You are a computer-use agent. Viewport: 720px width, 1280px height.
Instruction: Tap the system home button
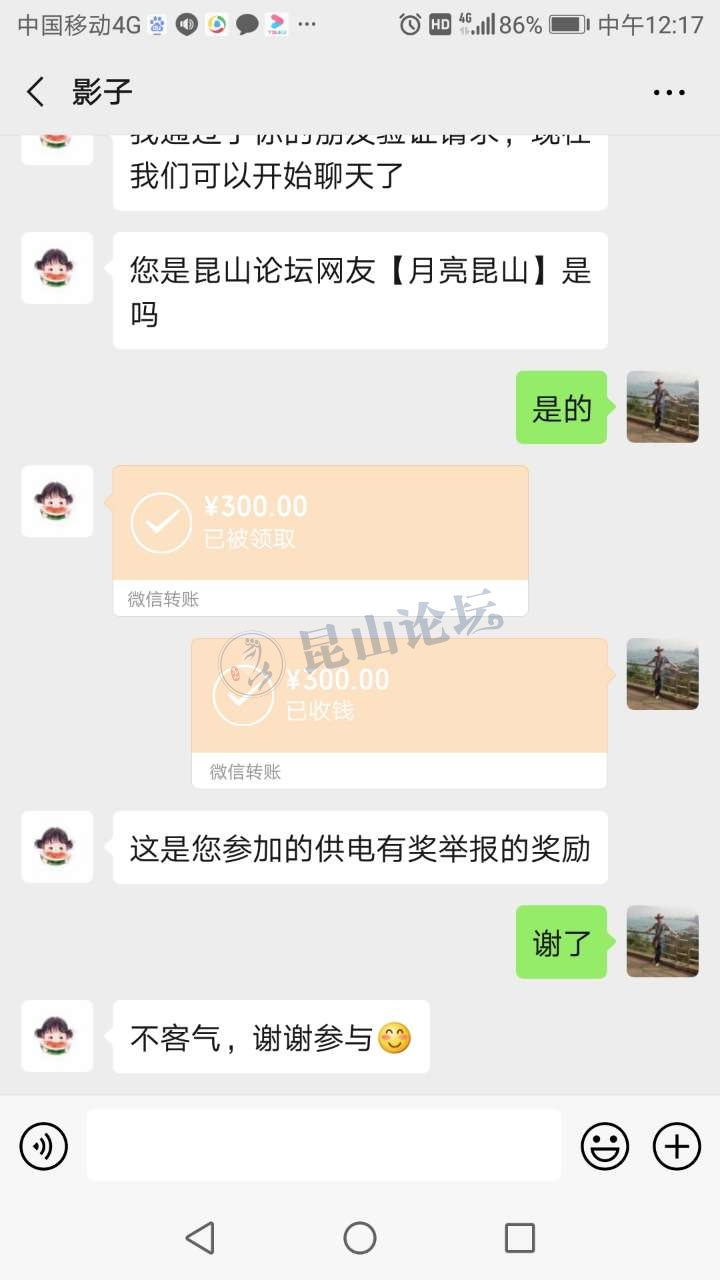360,1238
